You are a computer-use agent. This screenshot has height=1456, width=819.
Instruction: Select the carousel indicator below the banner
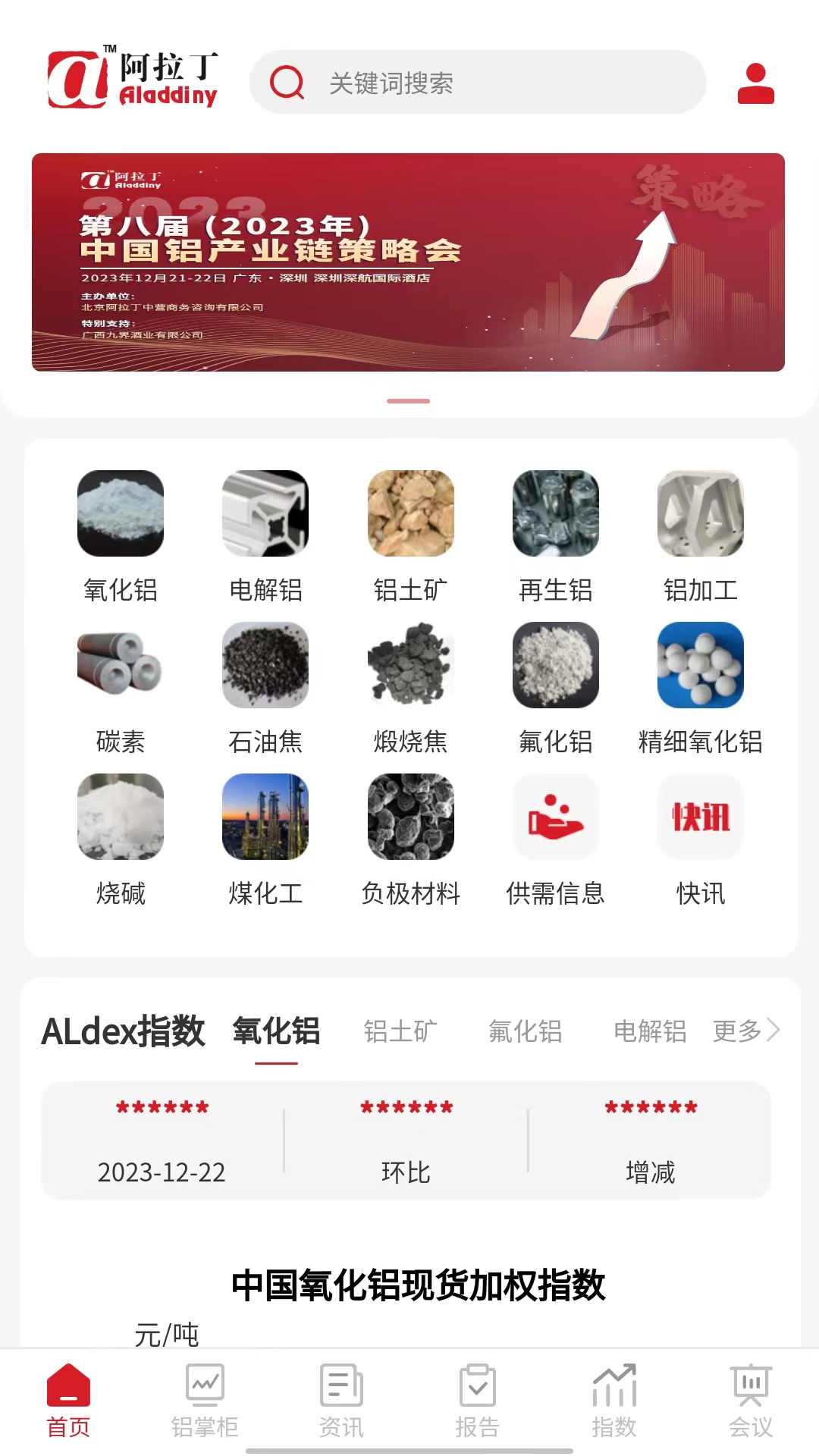(x=409, y=400)
